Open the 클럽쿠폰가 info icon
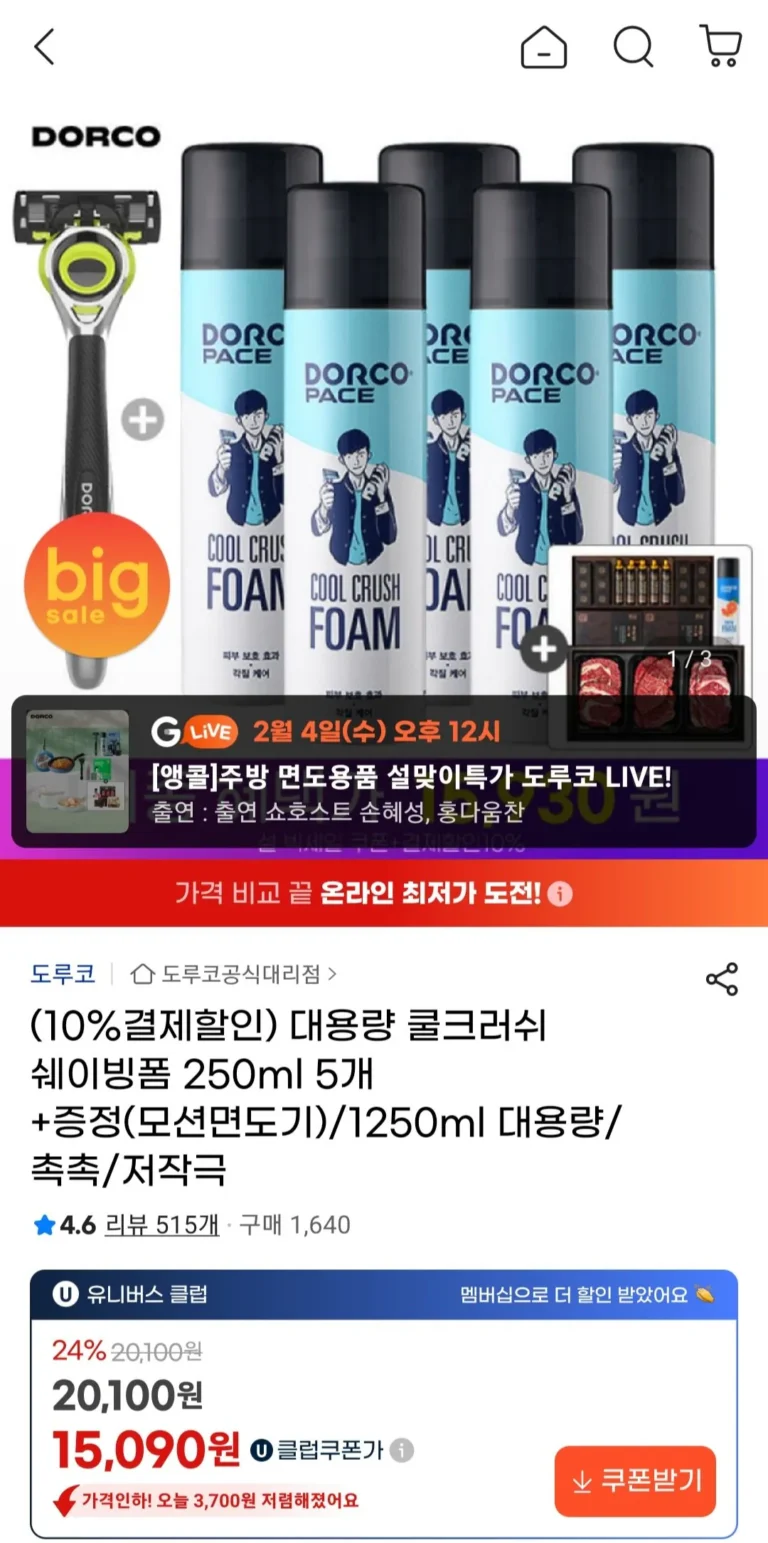 (402, 1450)
